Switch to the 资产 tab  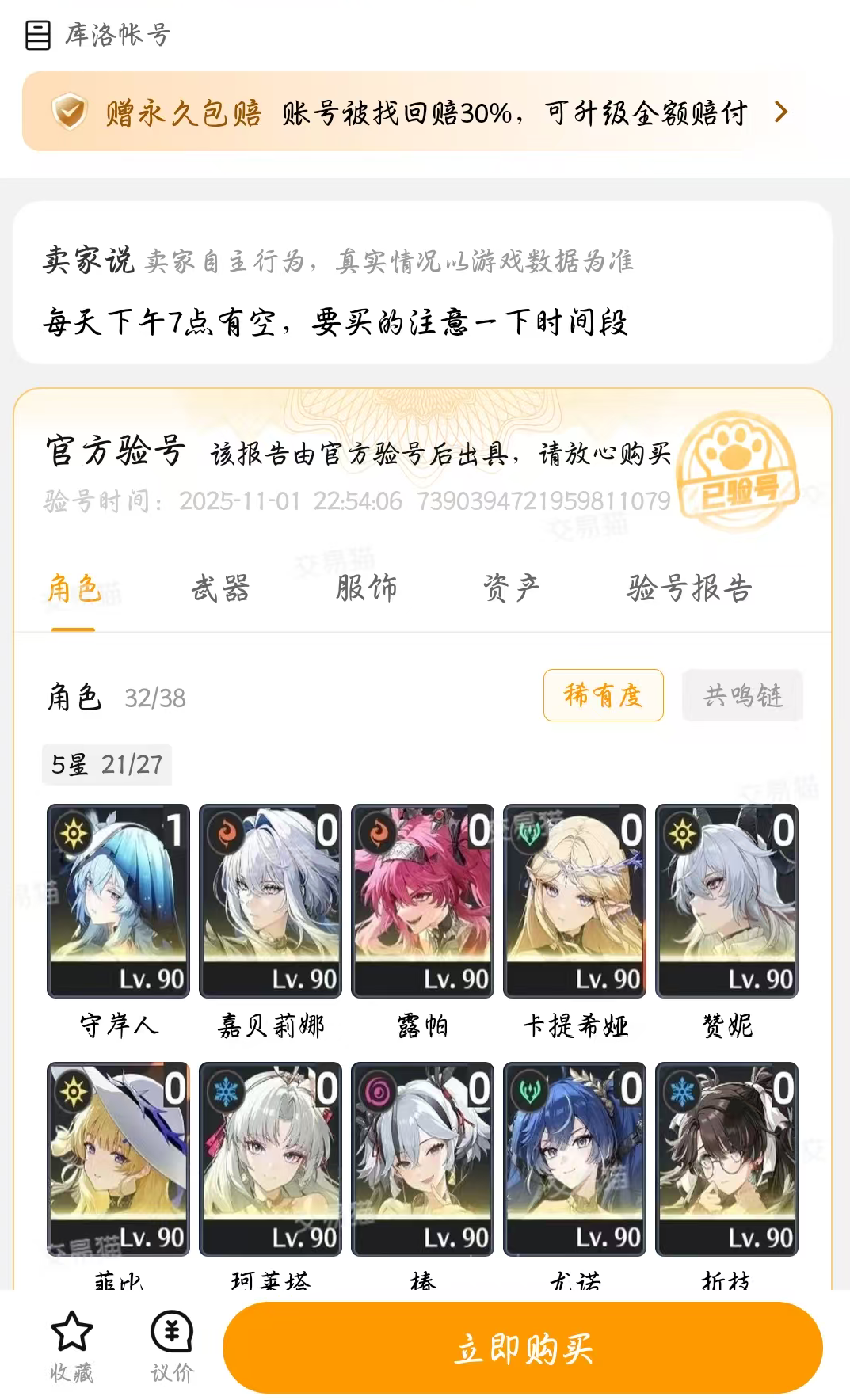[x=511, y=589]
